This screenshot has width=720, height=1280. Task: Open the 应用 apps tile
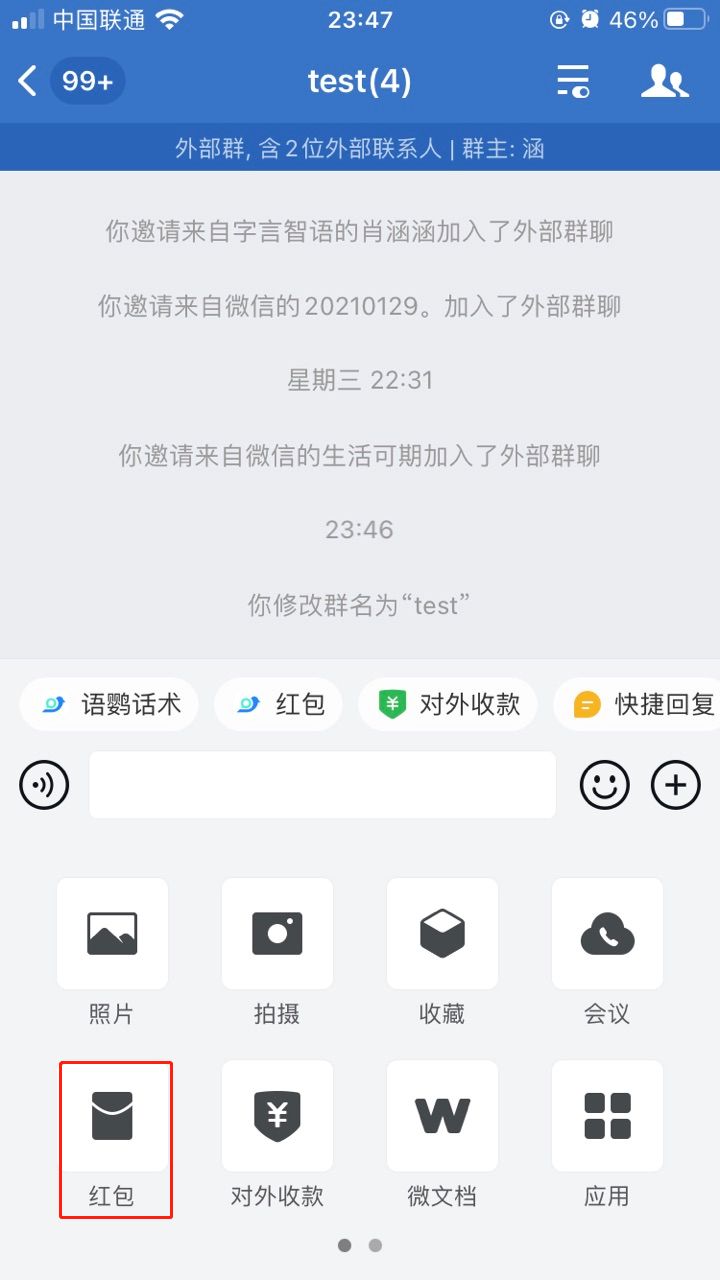coord(607,1116)
